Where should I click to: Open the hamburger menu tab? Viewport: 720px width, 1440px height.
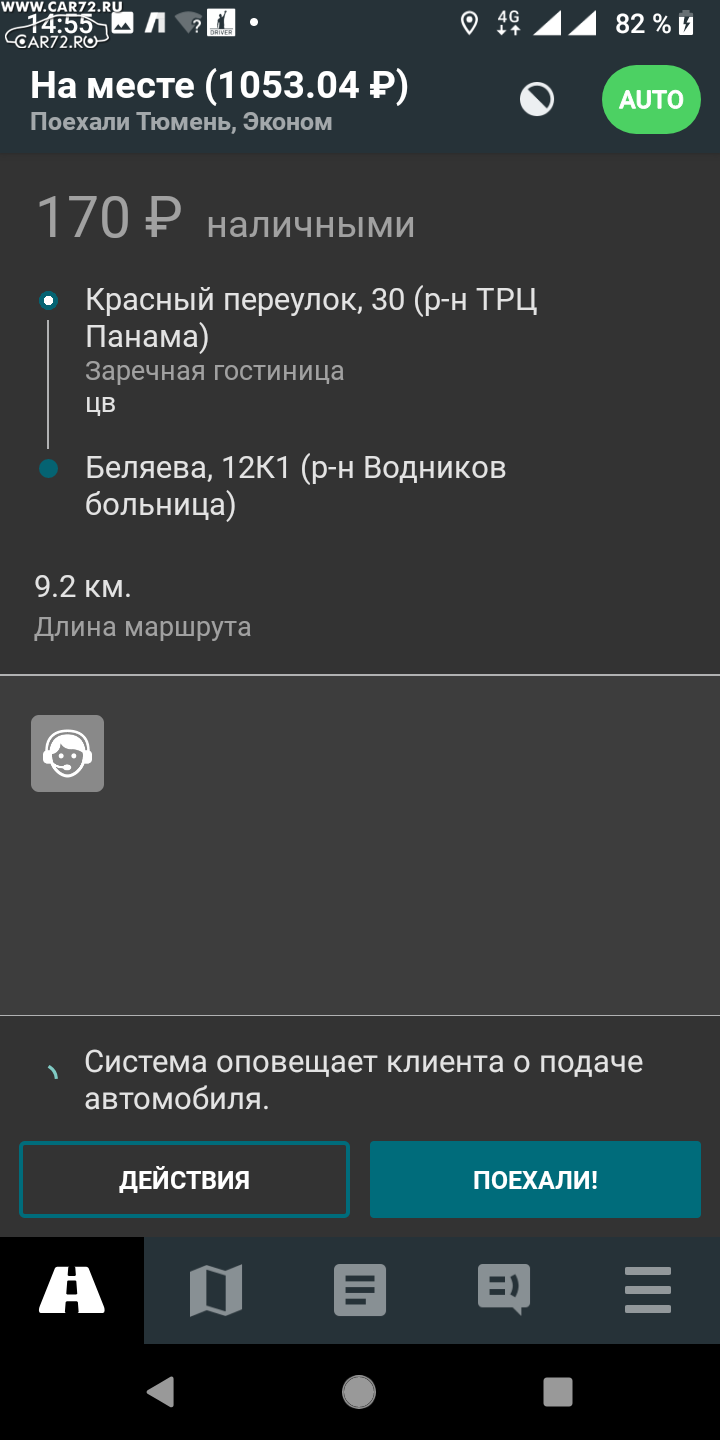click(648, 1290)
